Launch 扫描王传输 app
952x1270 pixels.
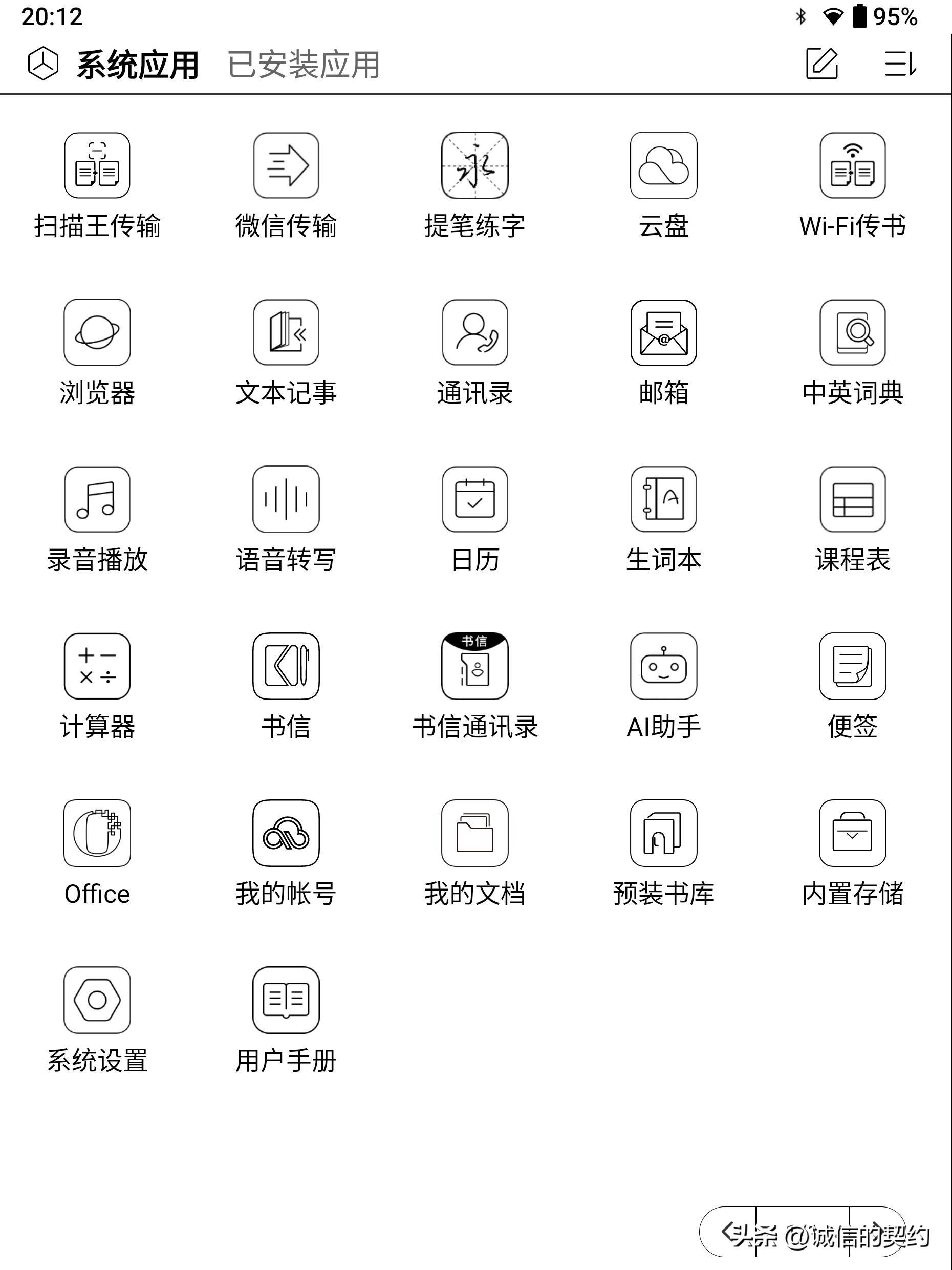pos(97,165)
